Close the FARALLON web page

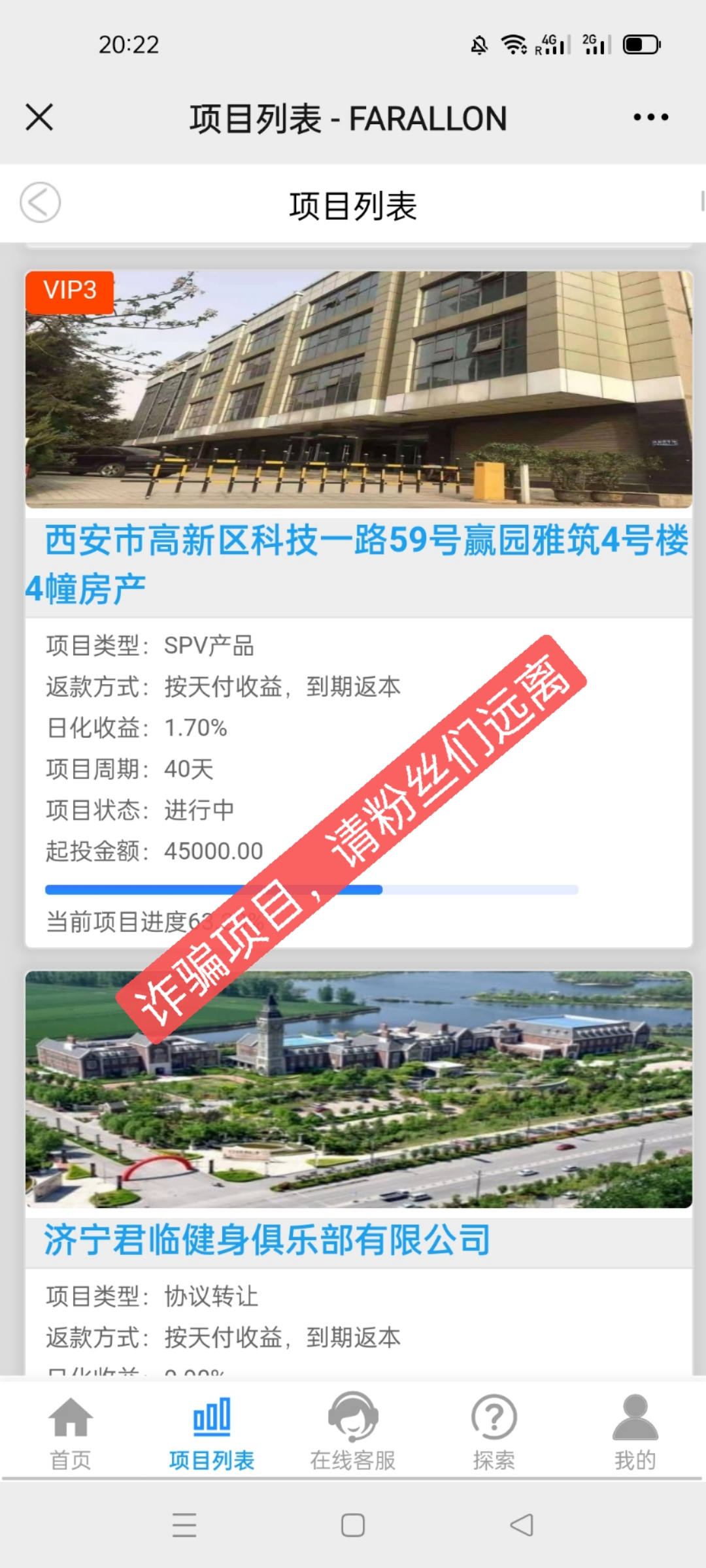click(x=39, y=118)
